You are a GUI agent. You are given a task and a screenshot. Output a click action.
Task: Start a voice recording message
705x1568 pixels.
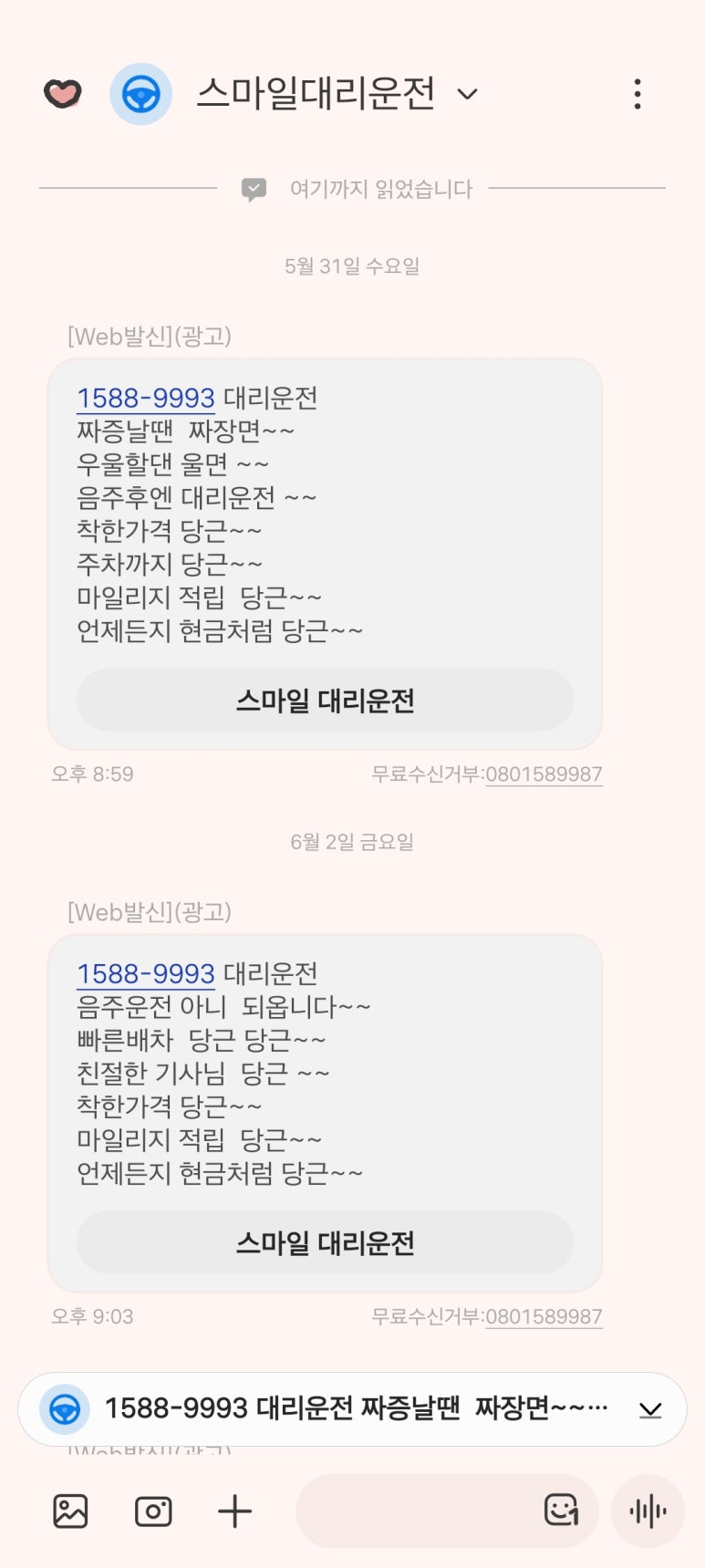tap(648, 1511)
